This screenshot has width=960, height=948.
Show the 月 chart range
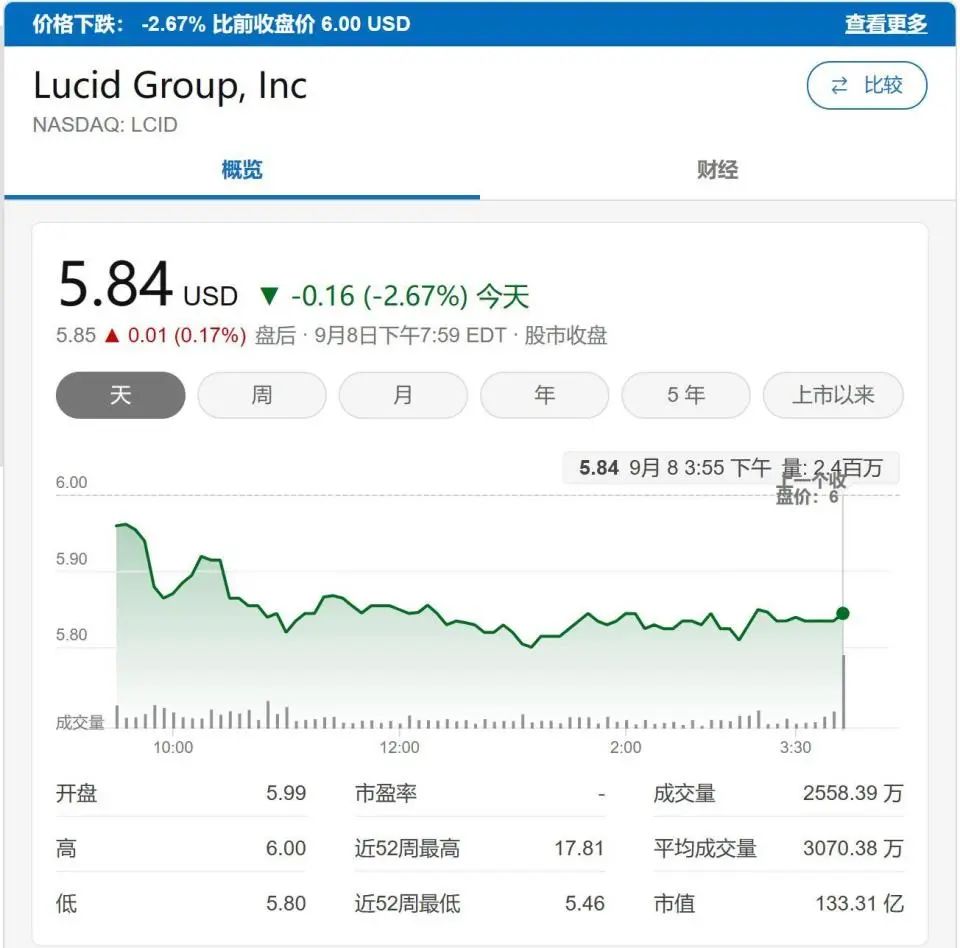click(403, 395)
